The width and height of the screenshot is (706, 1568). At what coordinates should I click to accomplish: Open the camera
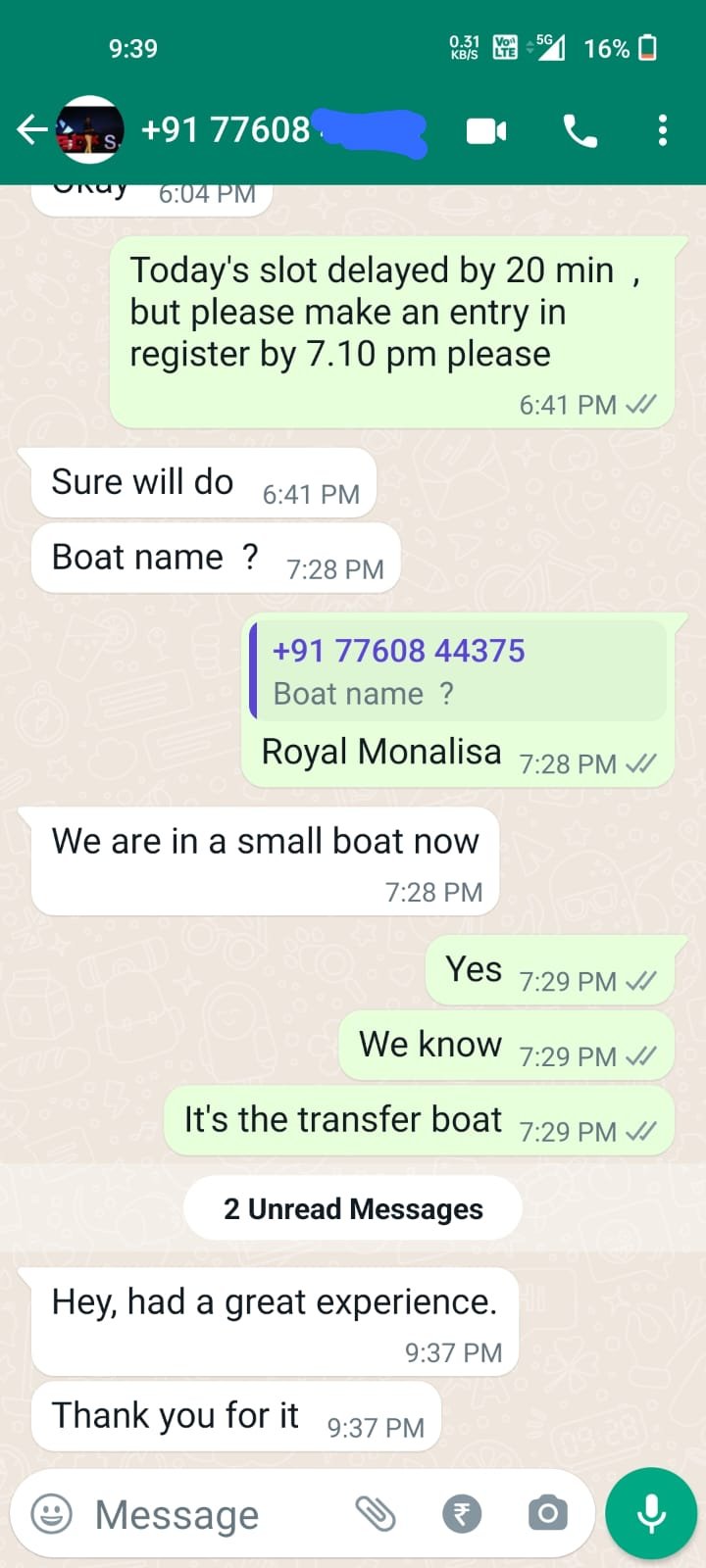[x=548, y=1514]
